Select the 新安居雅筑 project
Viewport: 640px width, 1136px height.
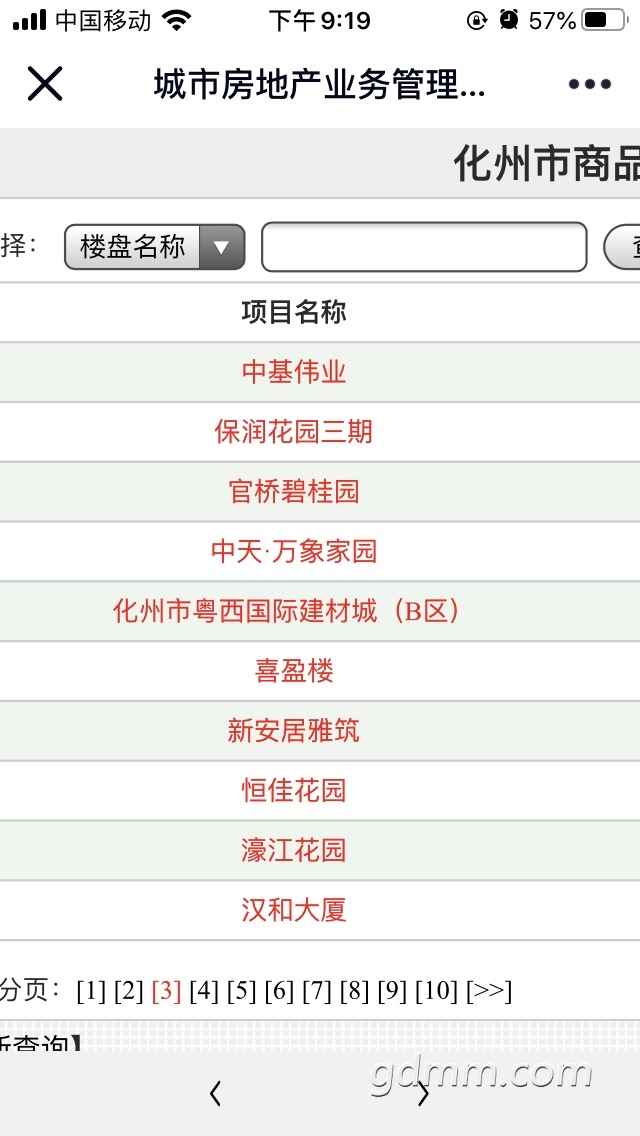(294, 731)
